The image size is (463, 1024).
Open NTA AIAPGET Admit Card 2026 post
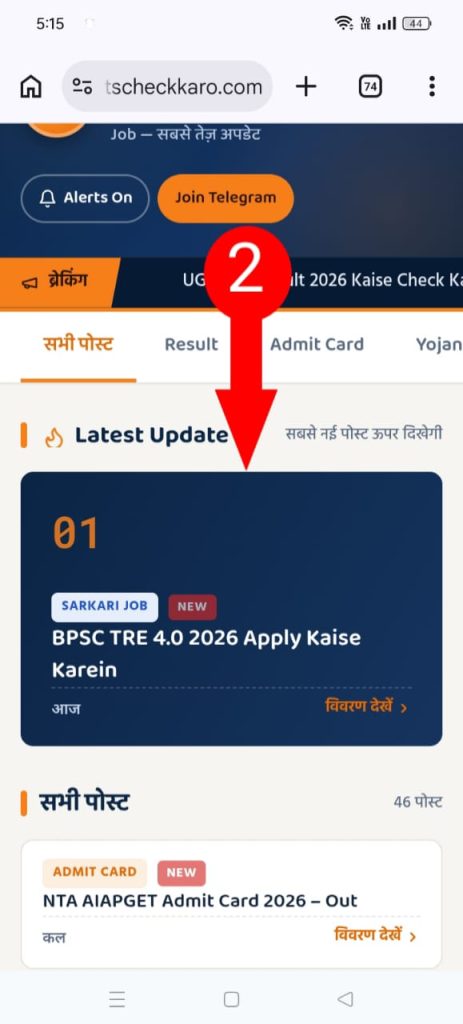pyautogui.click(x=231, y=904)
